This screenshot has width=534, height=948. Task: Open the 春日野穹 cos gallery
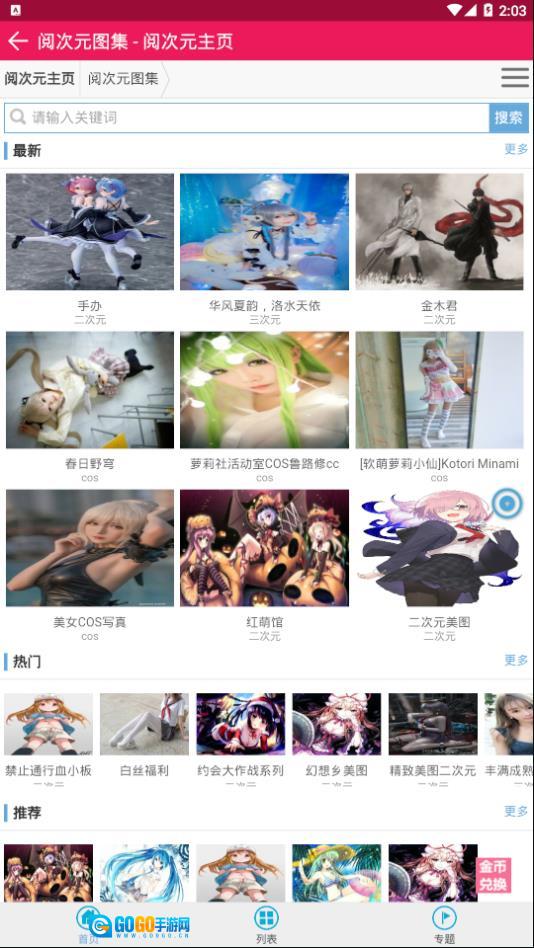(90, 406)
